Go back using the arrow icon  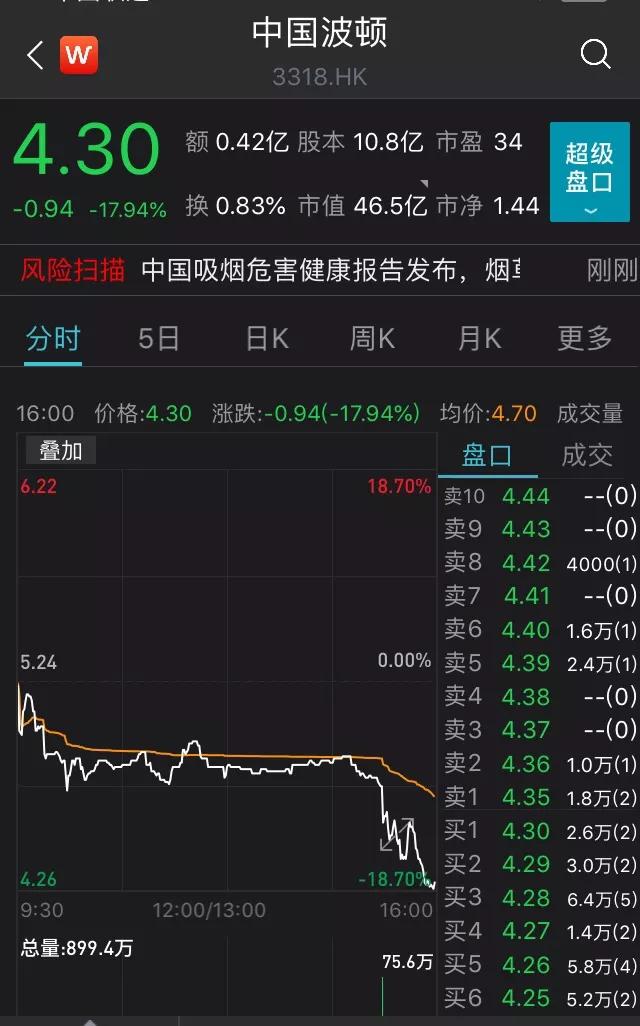[35, 55]
